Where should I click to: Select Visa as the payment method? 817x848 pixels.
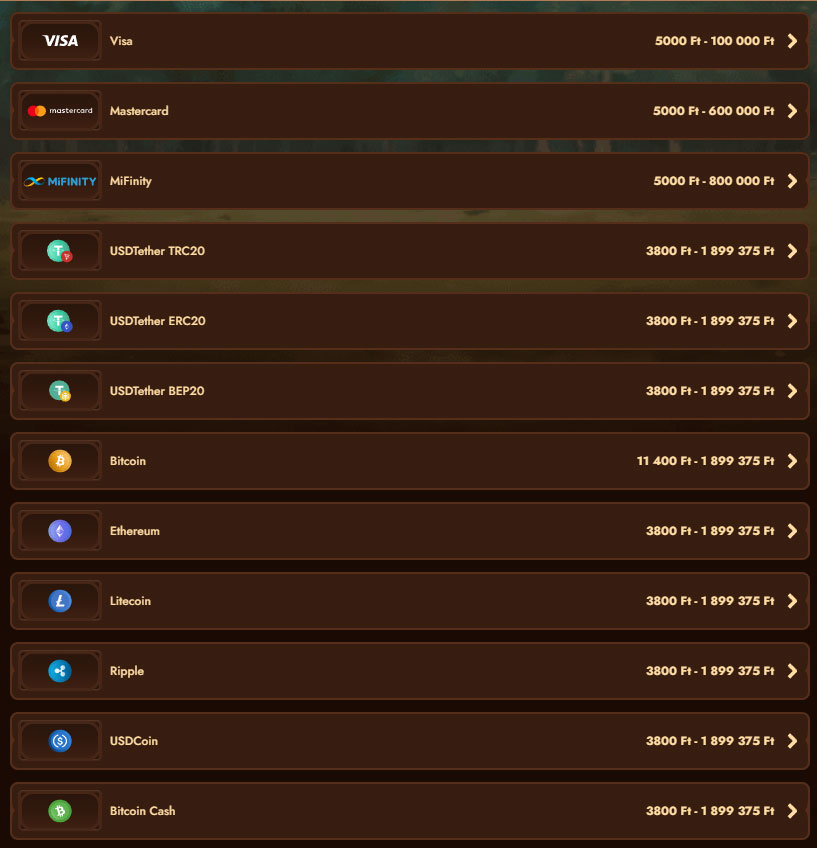[409, 41]
